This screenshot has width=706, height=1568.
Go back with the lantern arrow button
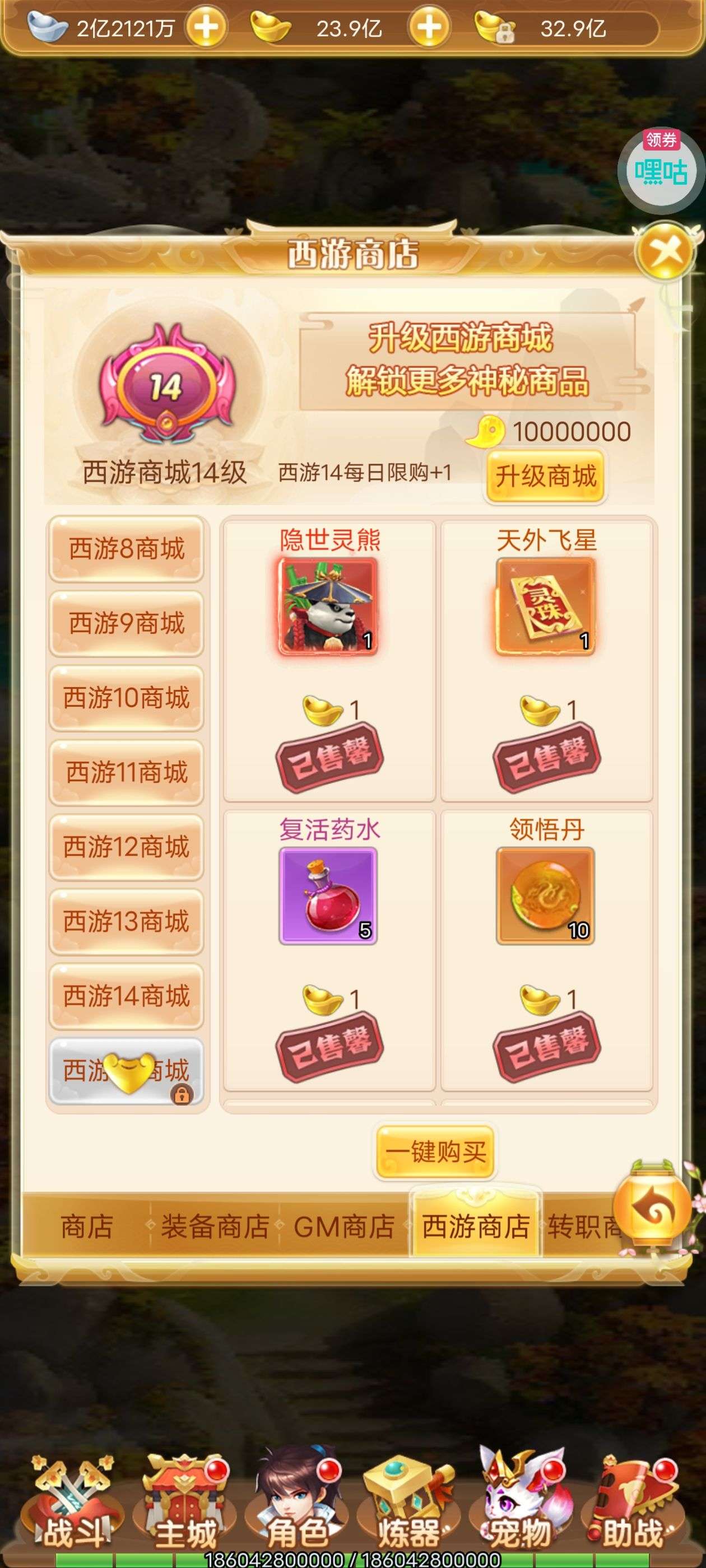click(x=652, y=1208)
